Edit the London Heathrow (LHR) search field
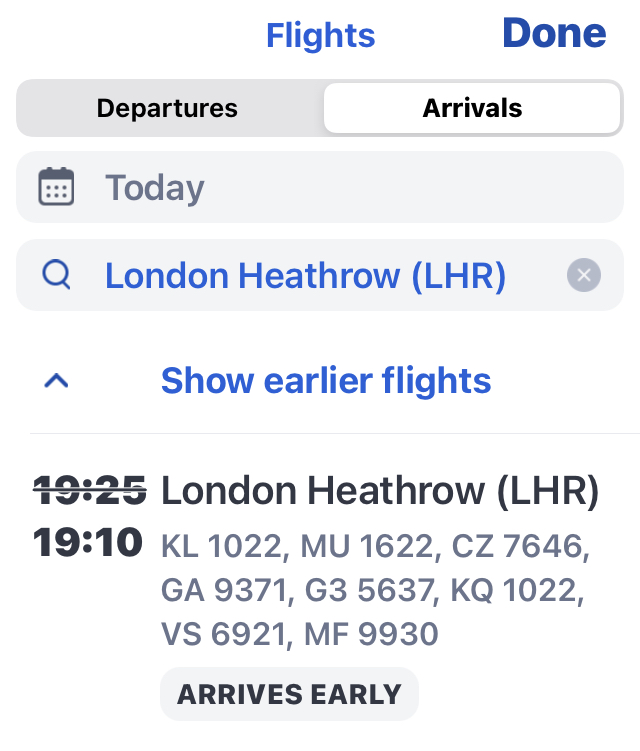640x751 pixels. [x=305, y=275]
